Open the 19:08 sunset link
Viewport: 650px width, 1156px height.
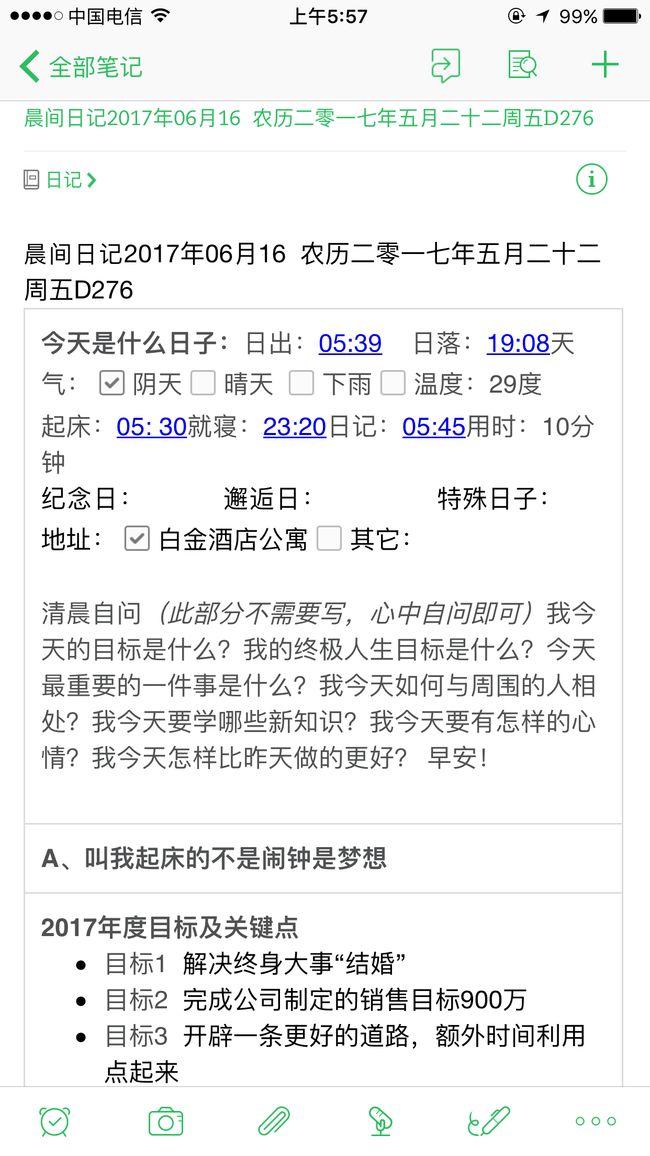[518, 344]
